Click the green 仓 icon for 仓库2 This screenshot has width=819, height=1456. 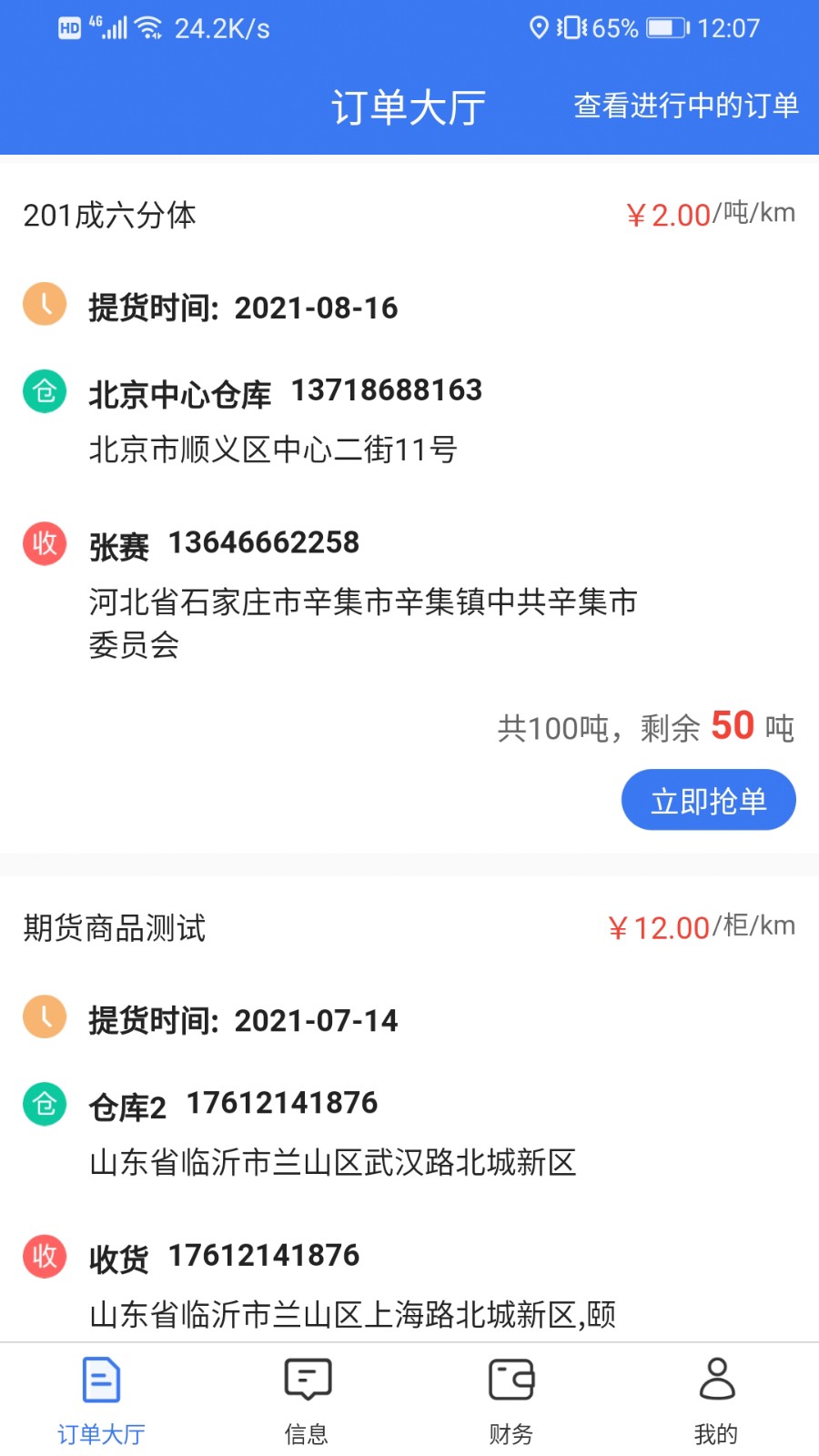point(44,1103)
